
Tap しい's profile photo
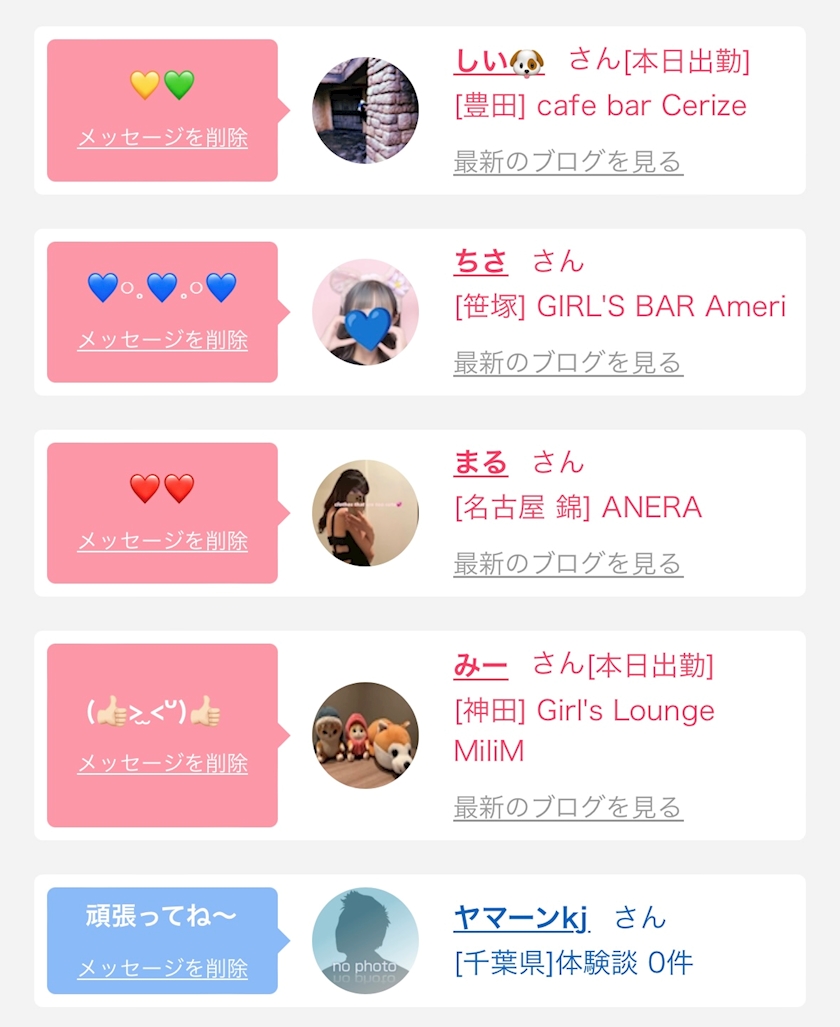365,110
